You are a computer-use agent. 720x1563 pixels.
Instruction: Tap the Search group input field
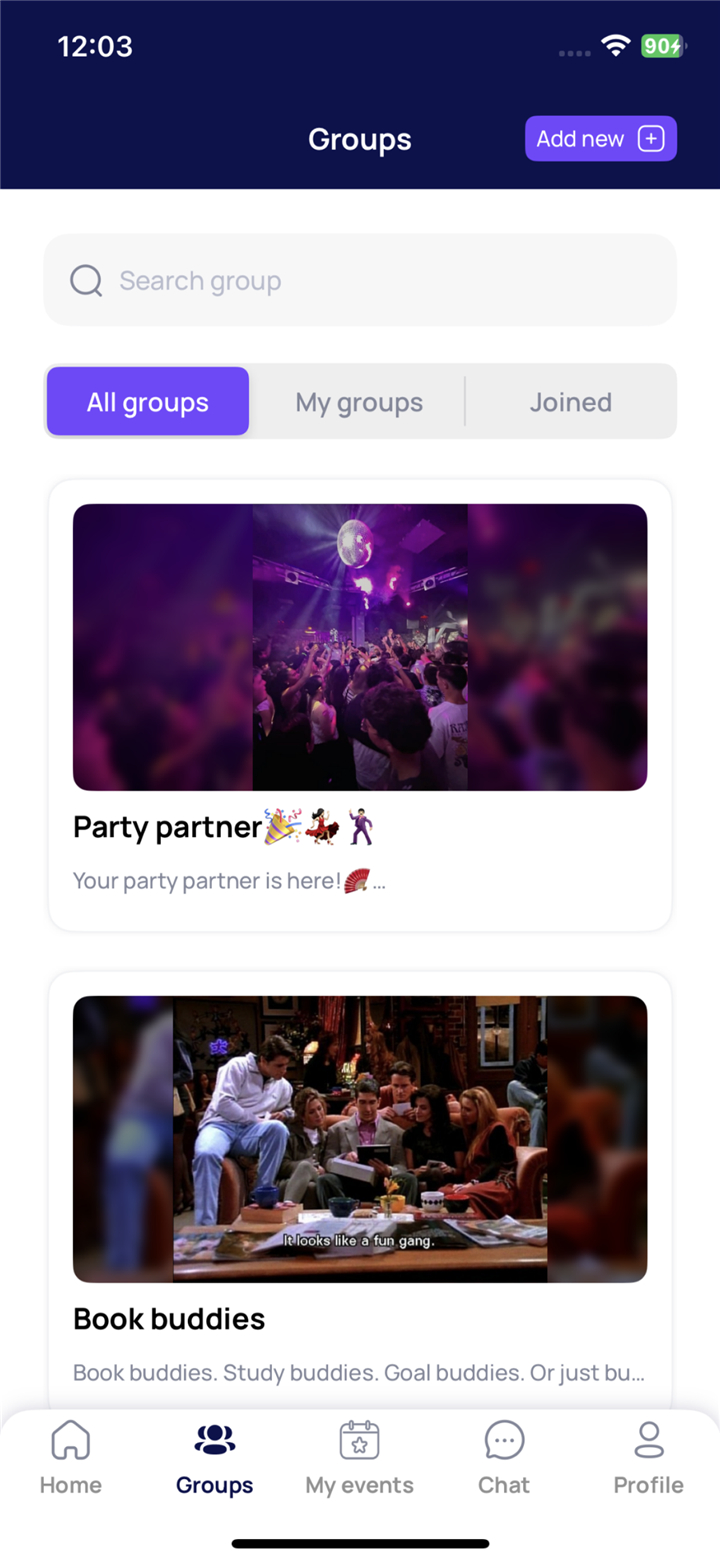pyautogui.click(x=360, y=281)
